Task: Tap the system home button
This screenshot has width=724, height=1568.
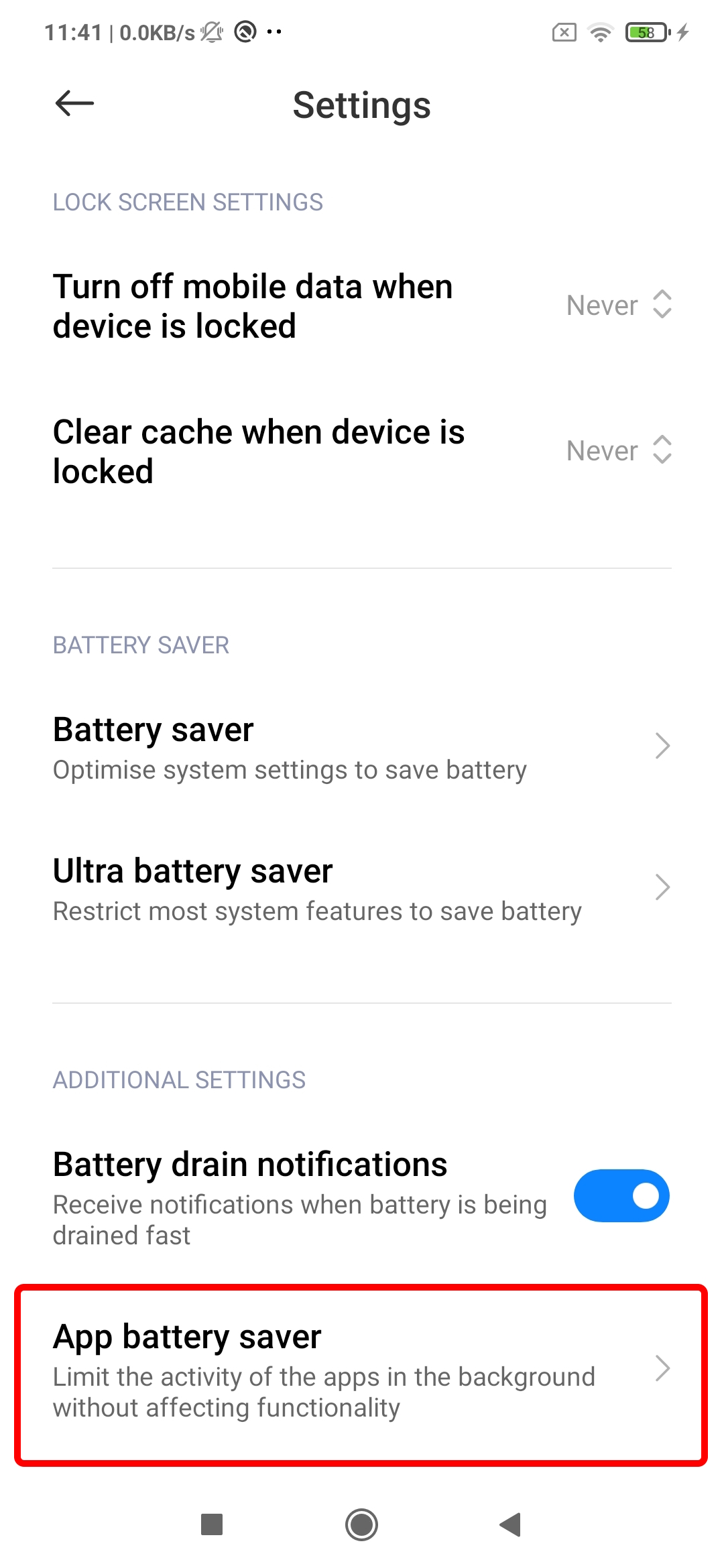Action: point(362,1525)
